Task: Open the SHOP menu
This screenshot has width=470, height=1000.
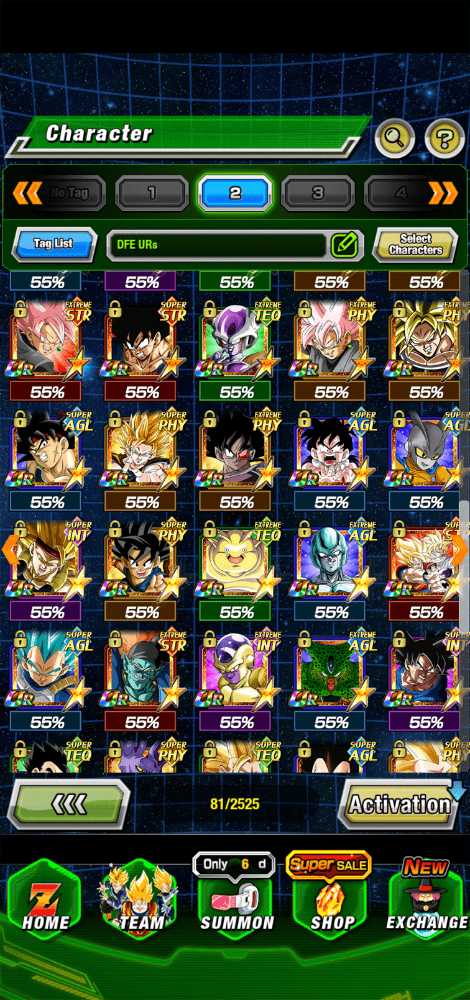Action: pos(330,899)
